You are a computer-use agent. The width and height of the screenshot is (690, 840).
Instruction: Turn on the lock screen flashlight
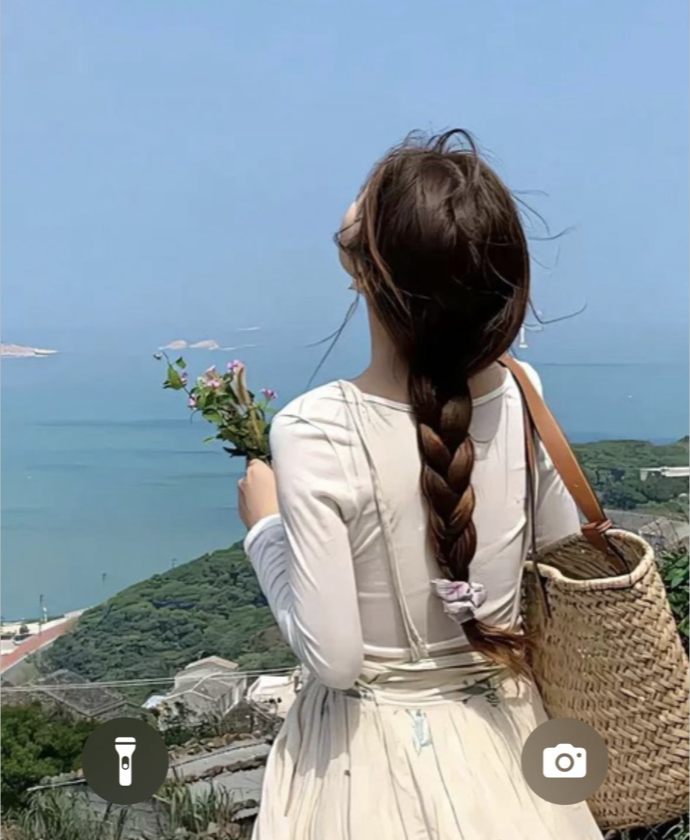click(x=125, y=761)
